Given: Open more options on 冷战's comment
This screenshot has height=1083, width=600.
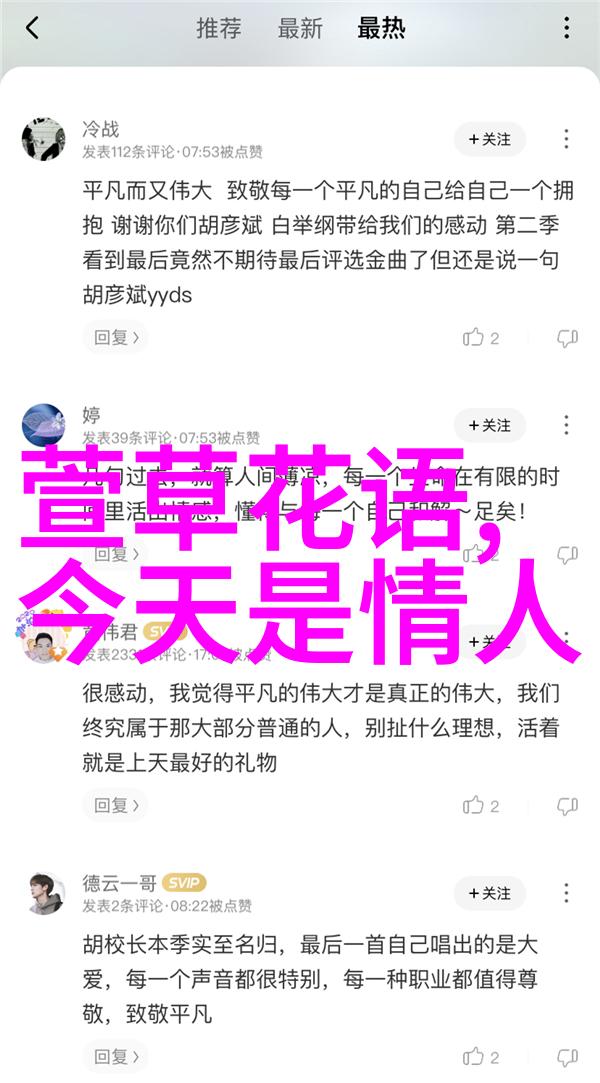Looking at the screenshot, I should [566, 139].
